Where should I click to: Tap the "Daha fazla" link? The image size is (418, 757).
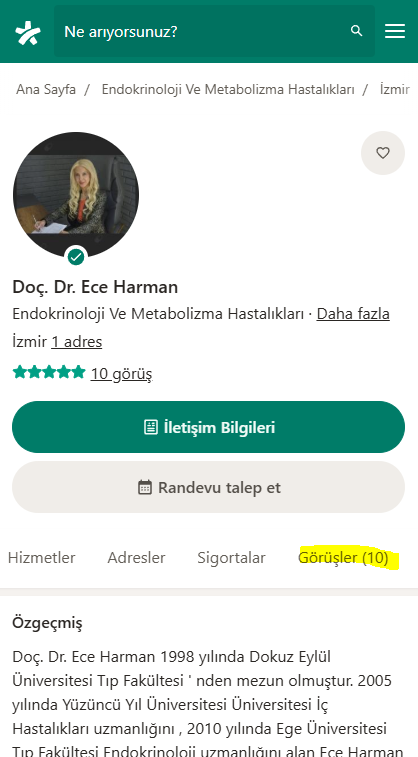[353, 314]
